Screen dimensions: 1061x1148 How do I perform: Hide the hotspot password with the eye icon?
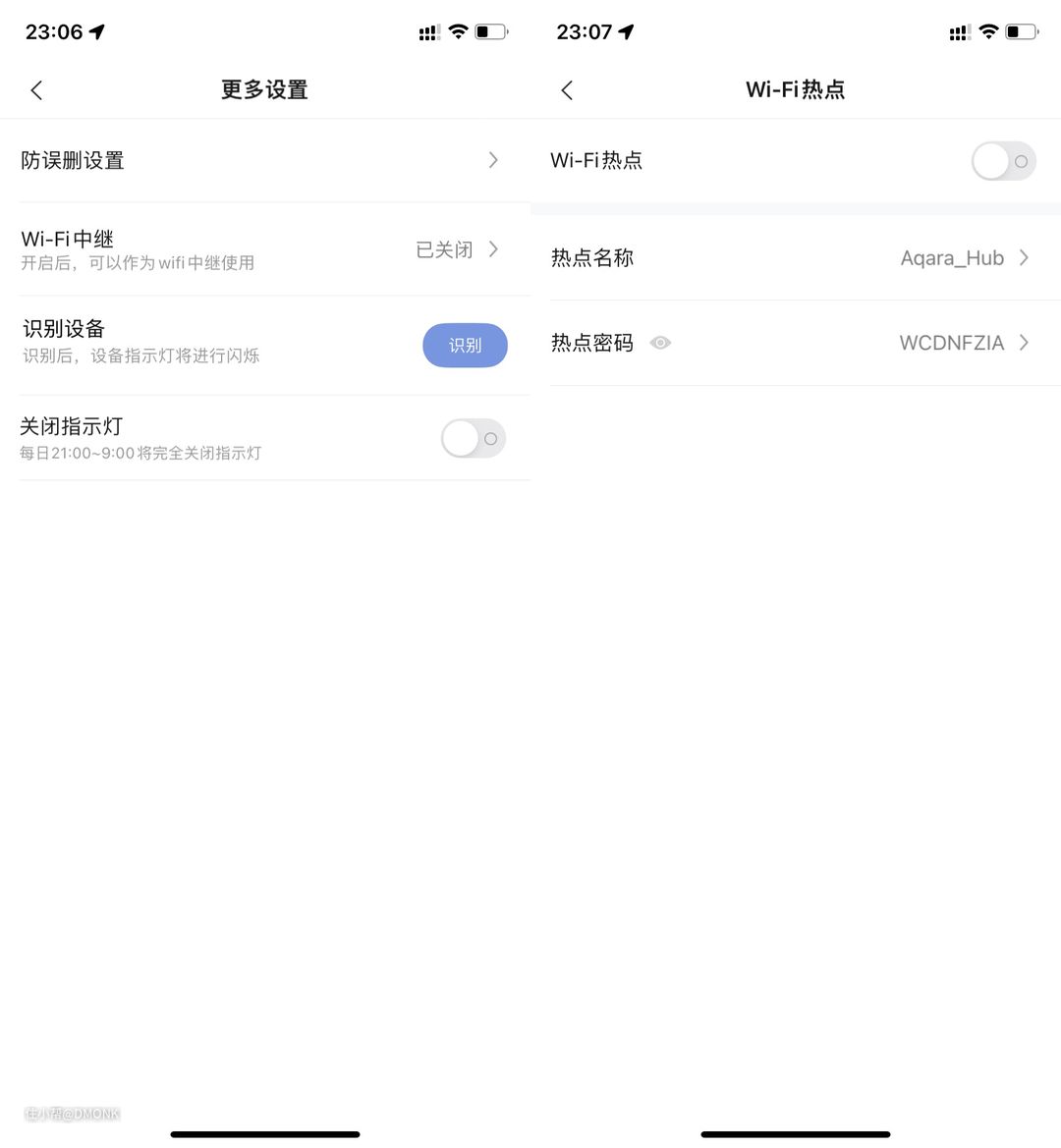pyautogui.click(x=660, y=343)
